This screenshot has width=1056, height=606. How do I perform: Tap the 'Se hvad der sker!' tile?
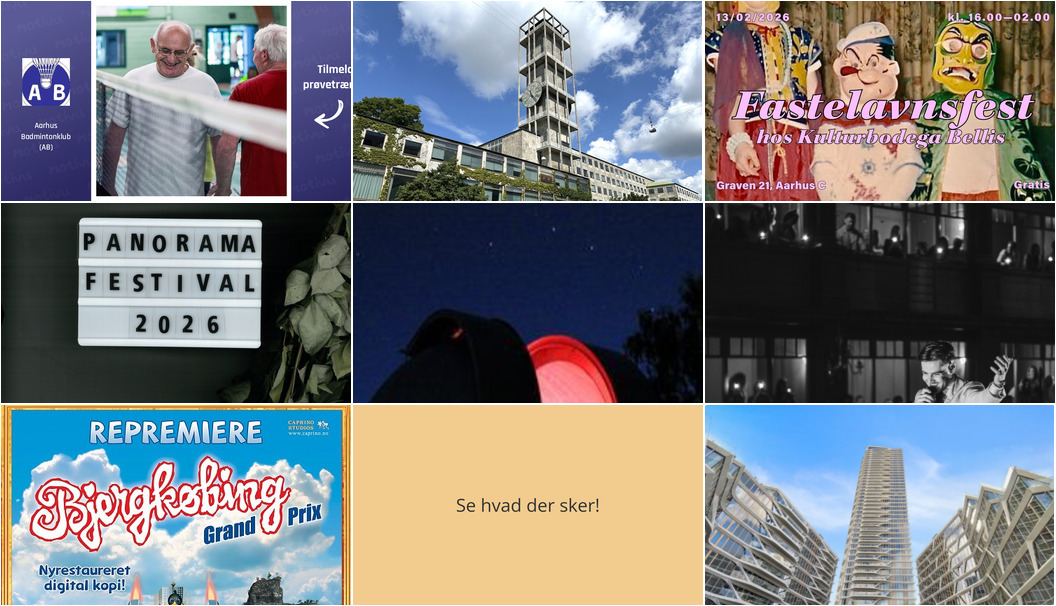pyautogui.click(x=527, y=505)
